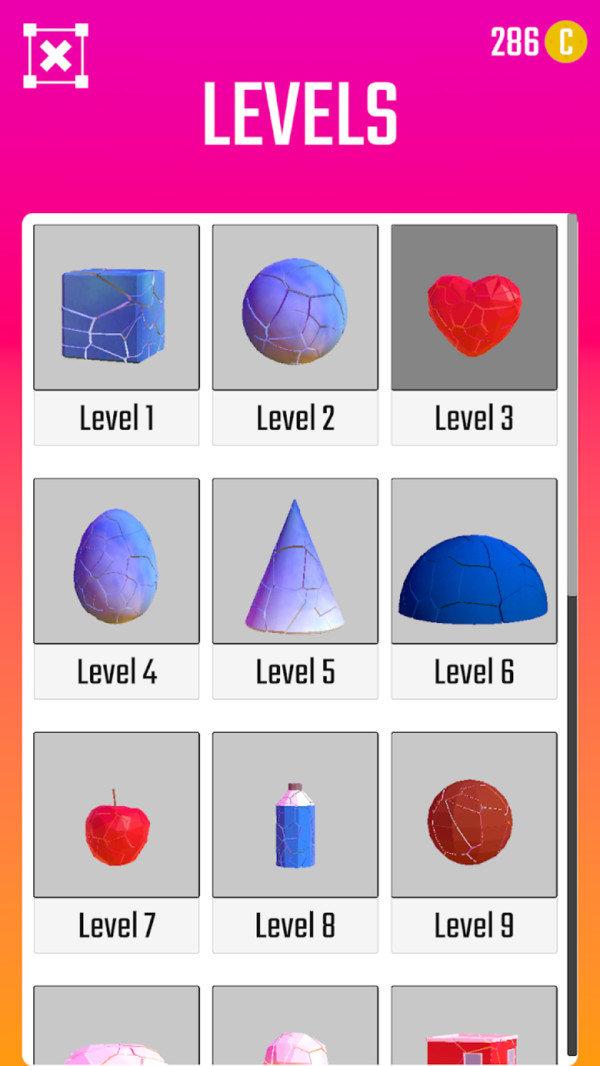Select the Level 1 cube
Screen dimensions: 600x1066
(x=116, y=308)
